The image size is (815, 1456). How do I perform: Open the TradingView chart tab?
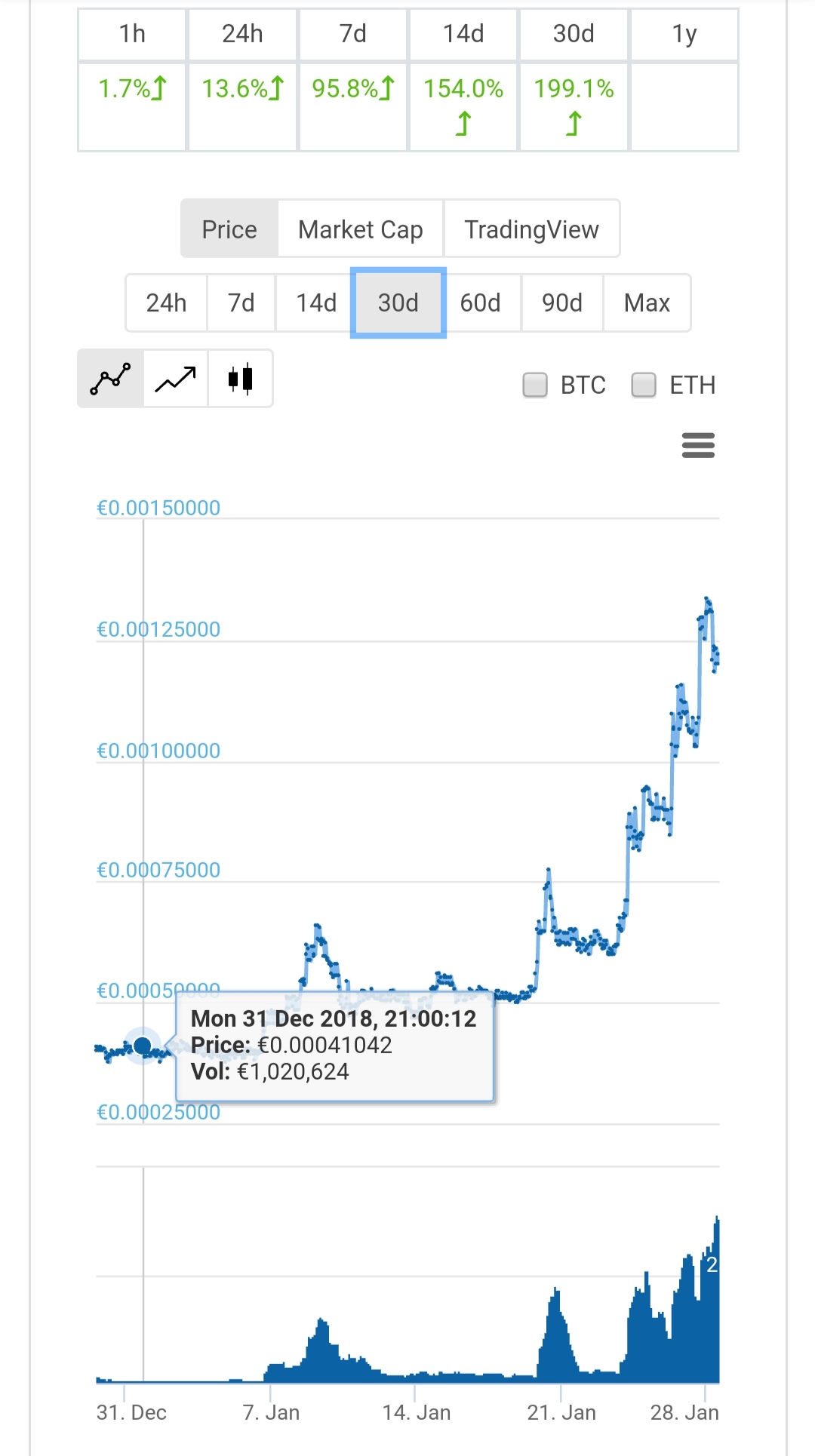click(531, 229)
